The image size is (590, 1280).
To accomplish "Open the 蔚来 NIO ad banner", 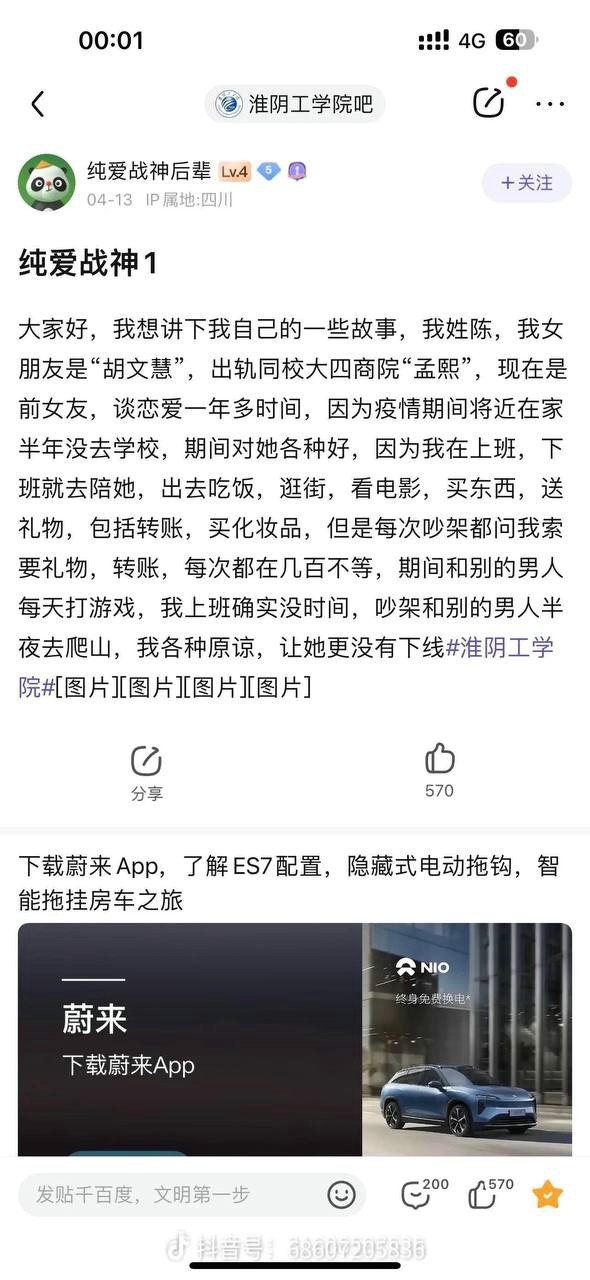I will click(x=295, y=1040).
